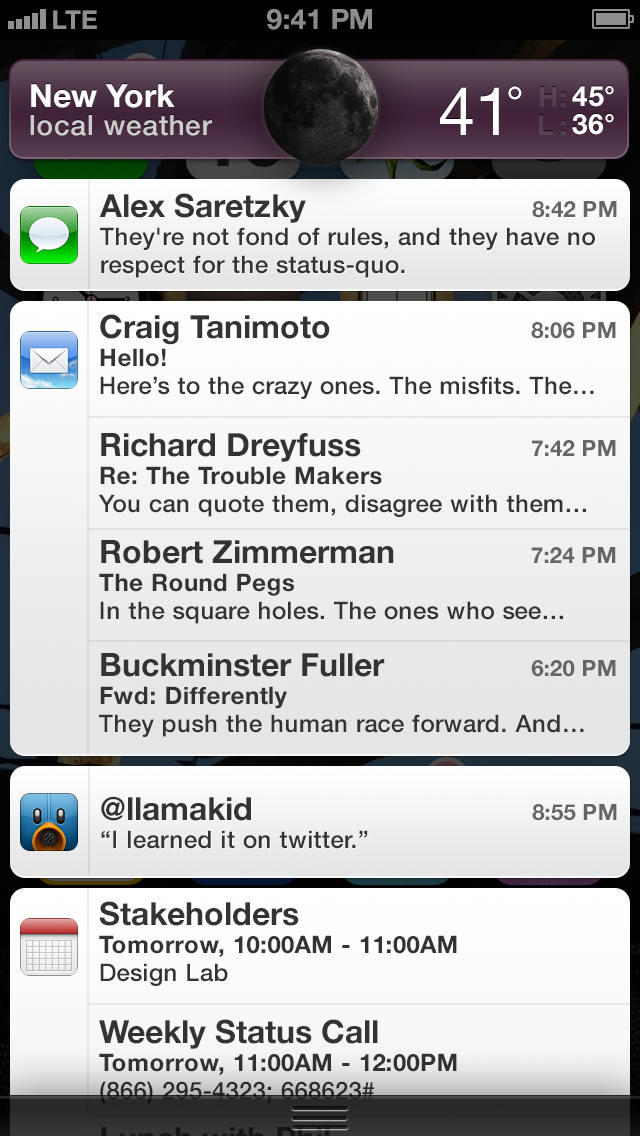Open Alex Saretzky's message notification
Viewport: 640px width, 1136px height.
pos(357,236)
